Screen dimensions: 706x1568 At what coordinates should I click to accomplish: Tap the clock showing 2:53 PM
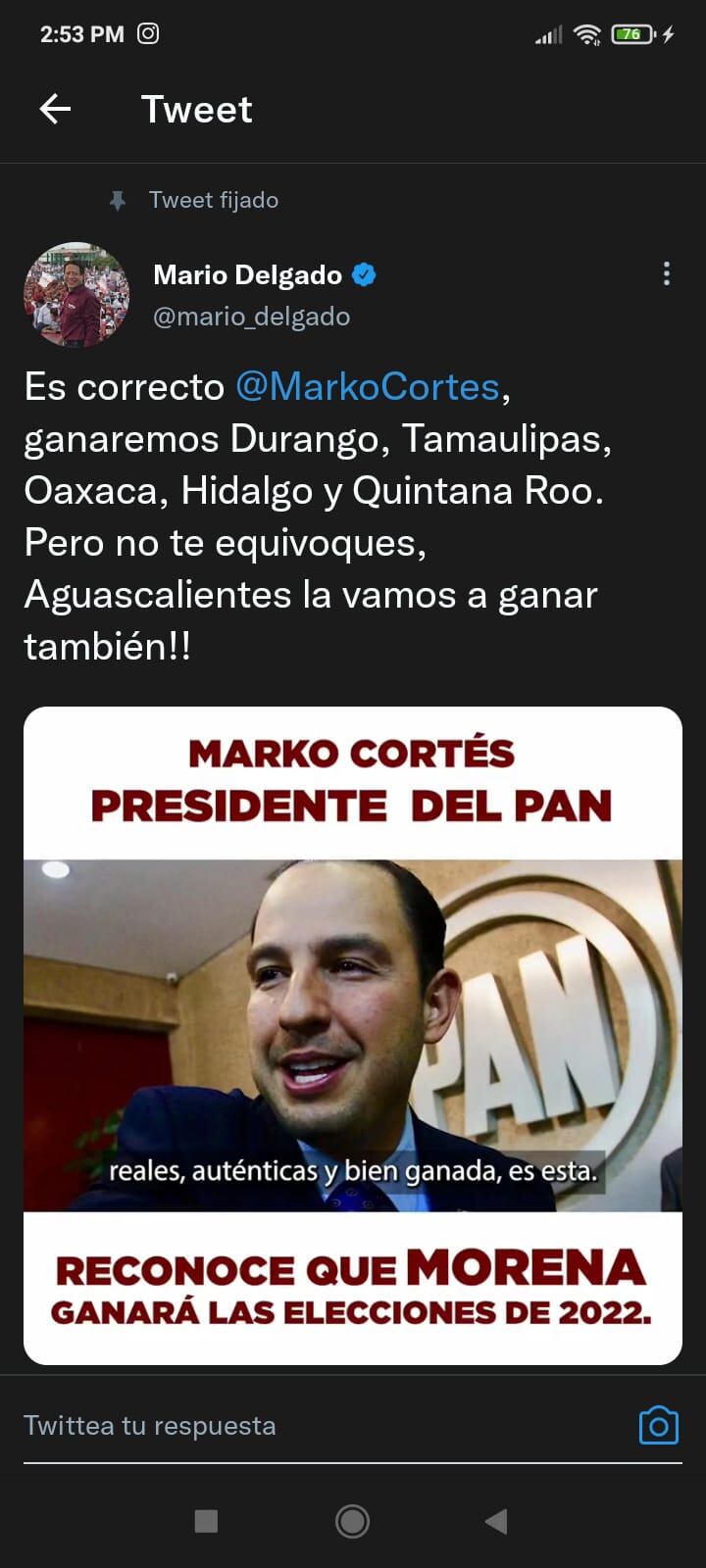pyautogui.click(x=84, y=32)
